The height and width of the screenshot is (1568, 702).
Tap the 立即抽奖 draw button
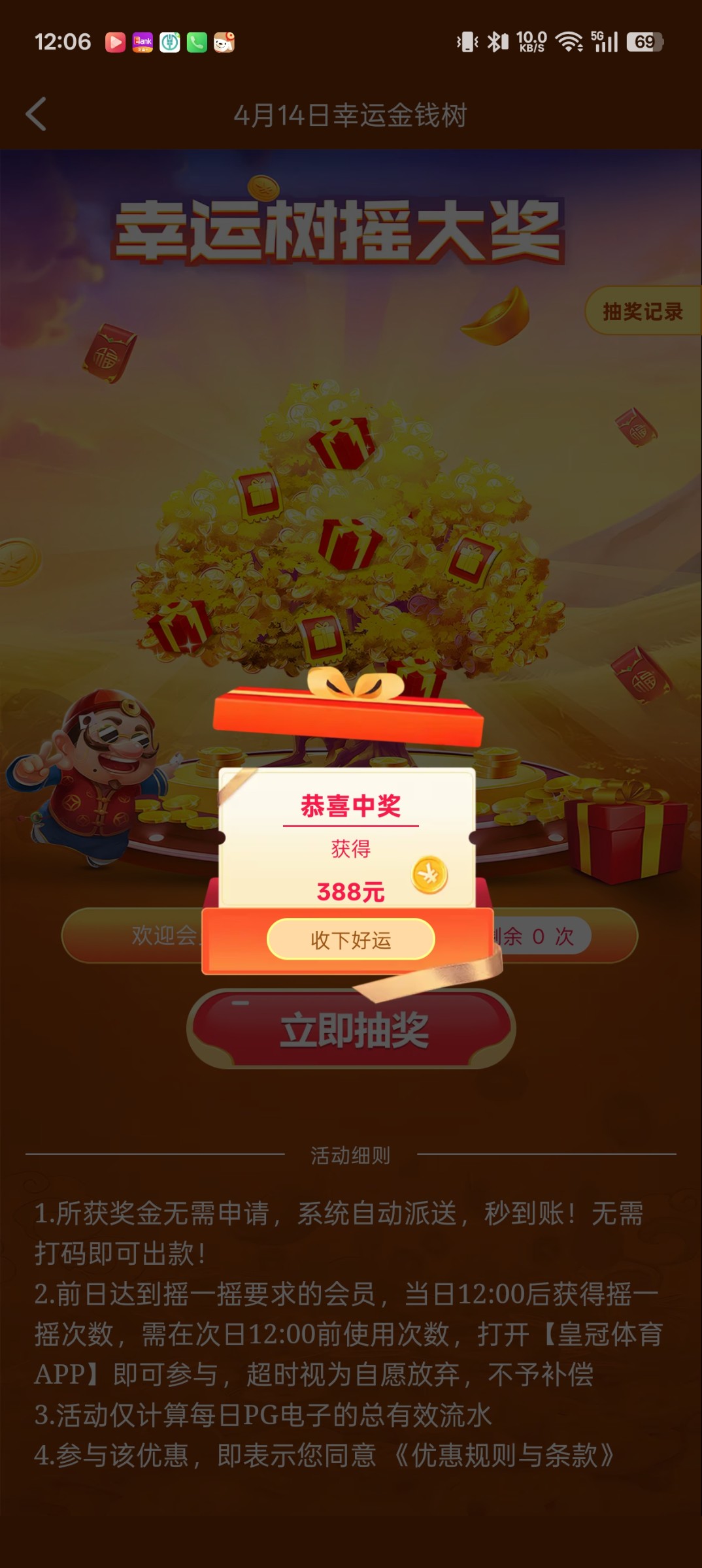point(353,1030)
